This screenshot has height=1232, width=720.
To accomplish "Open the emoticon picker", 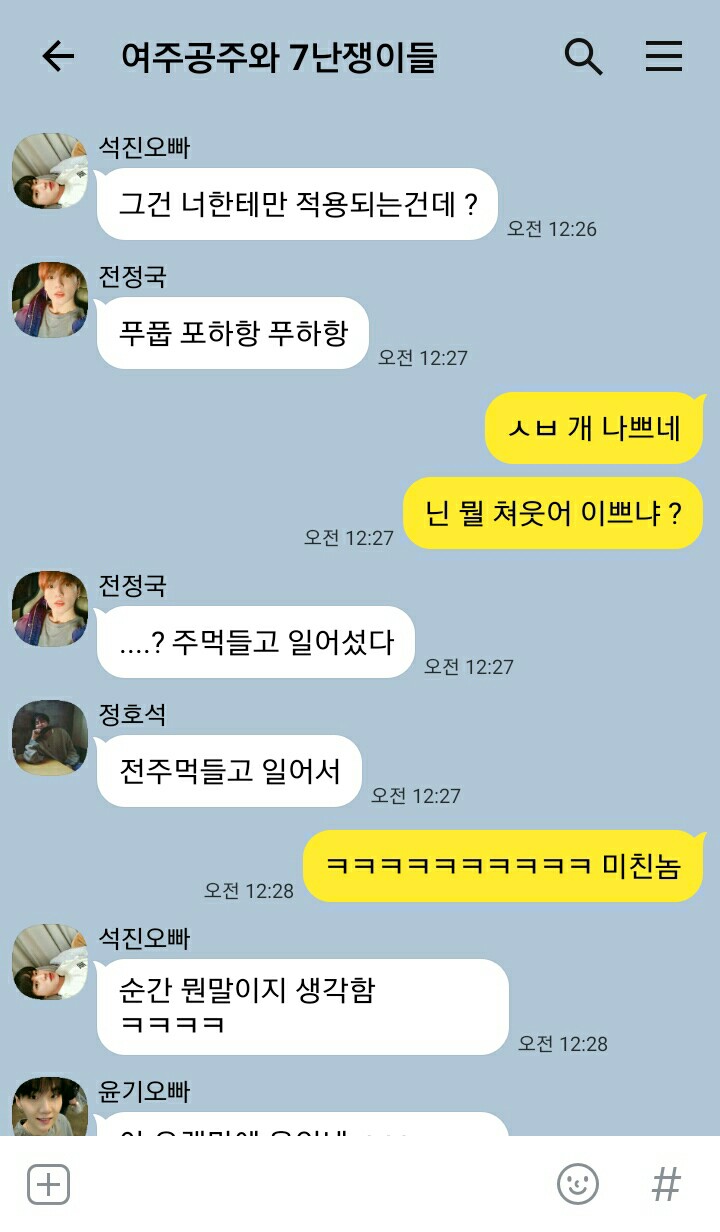I will [x=578, y=1185].
